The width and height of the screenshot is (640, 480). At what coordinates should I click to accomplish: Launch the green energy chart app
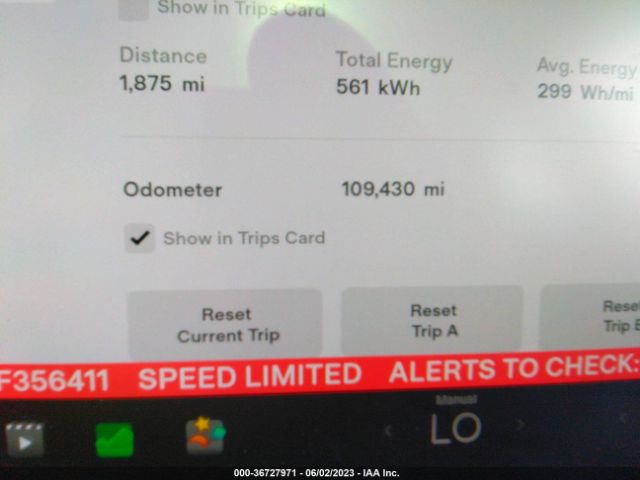coord(114,438)
